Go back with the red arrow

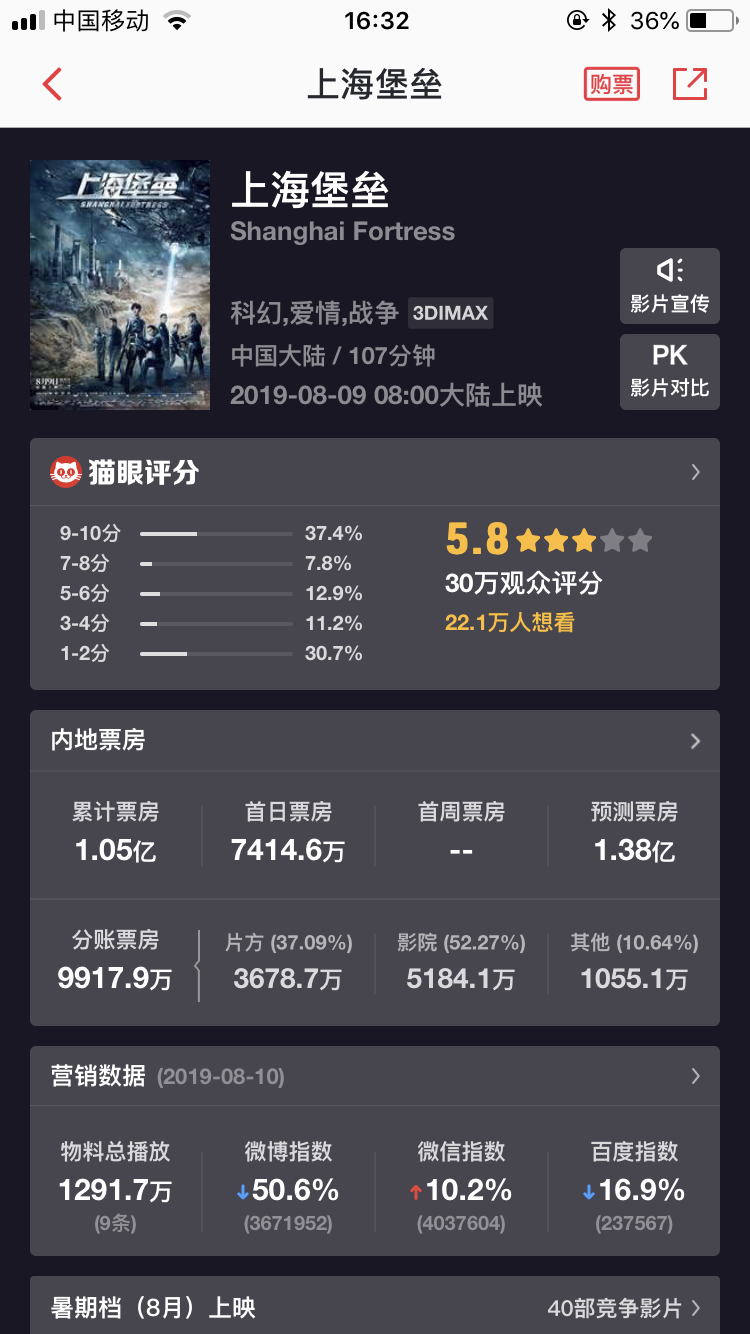53,85
